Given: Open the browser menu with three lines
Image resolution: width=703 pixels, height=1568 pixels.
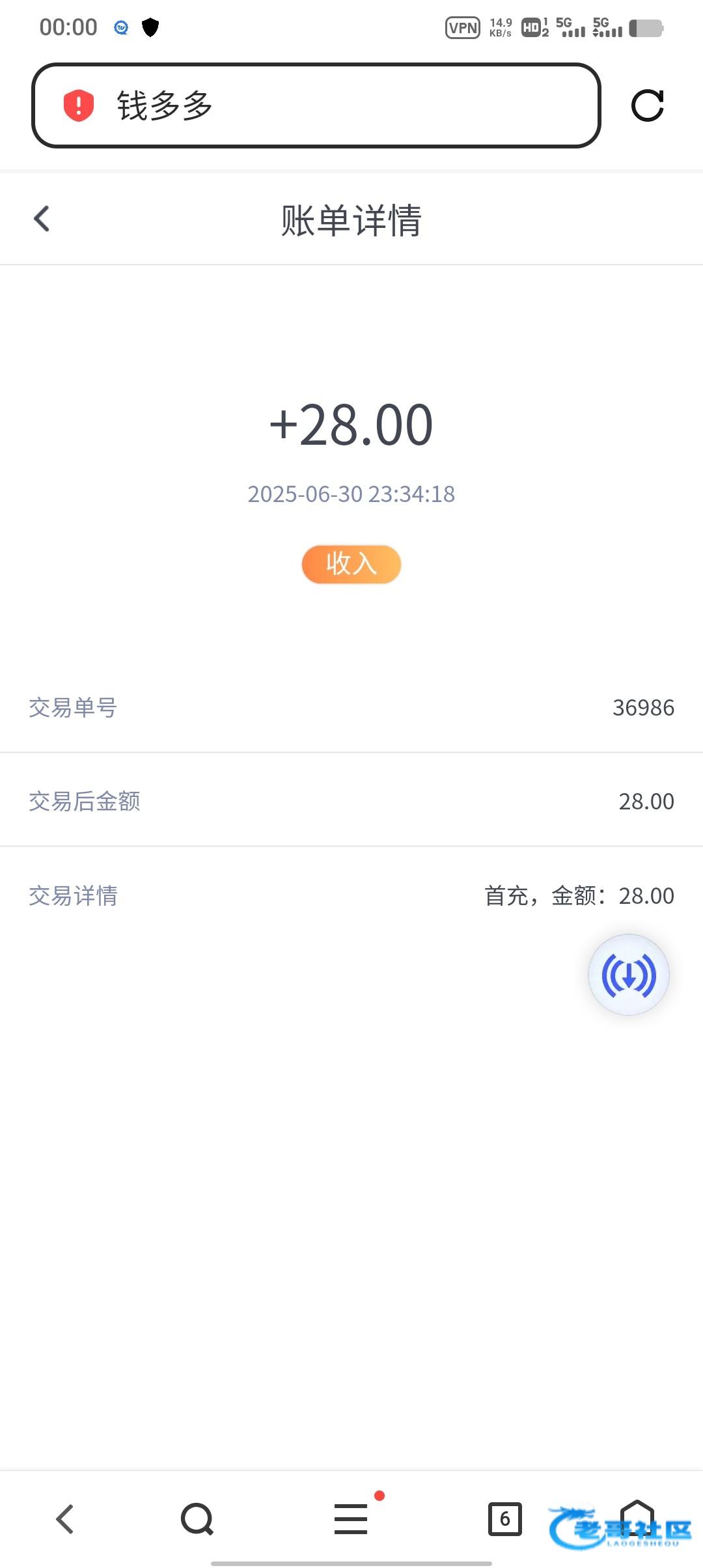Looking at the screenshot, I should 351,1519.
